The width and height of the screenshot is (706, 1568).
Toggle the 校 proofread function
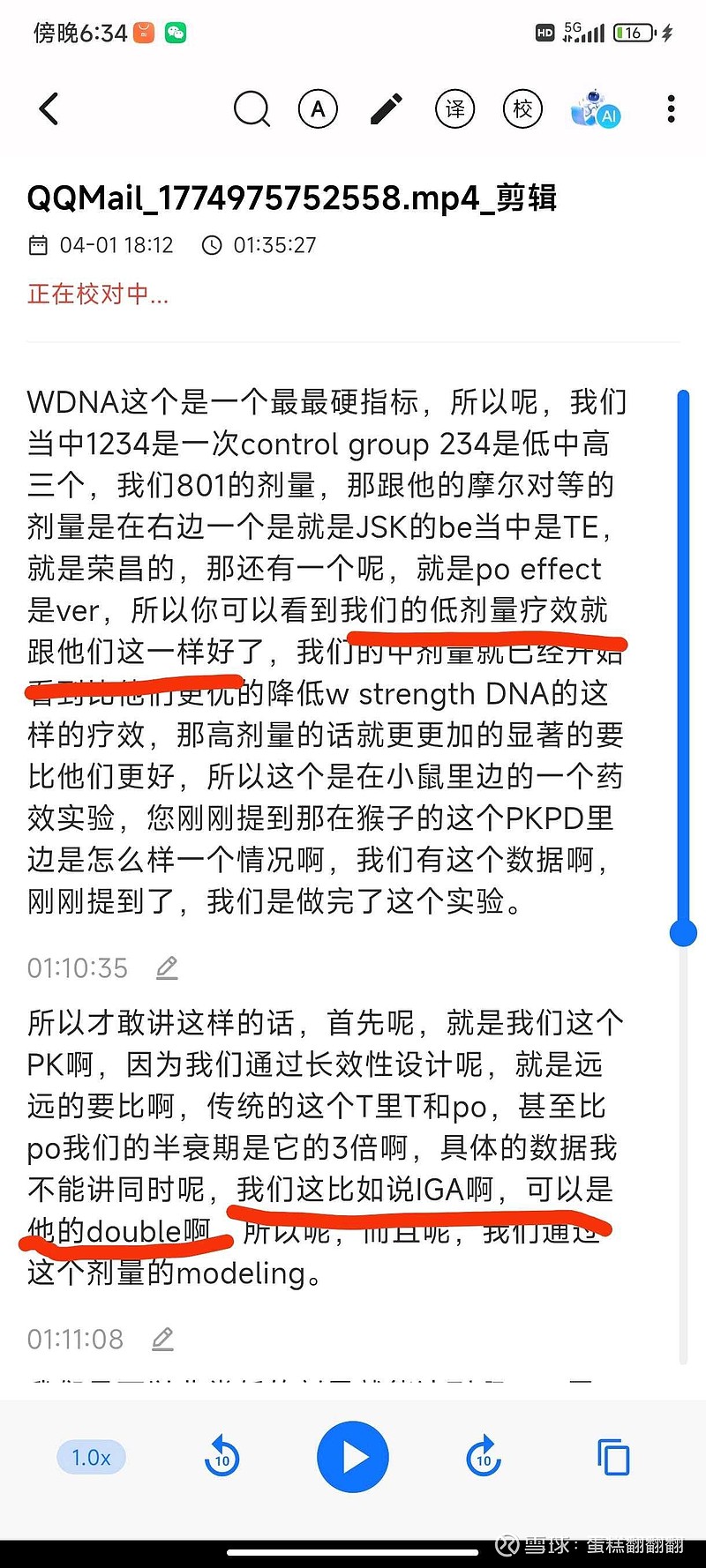coord(522,108)
